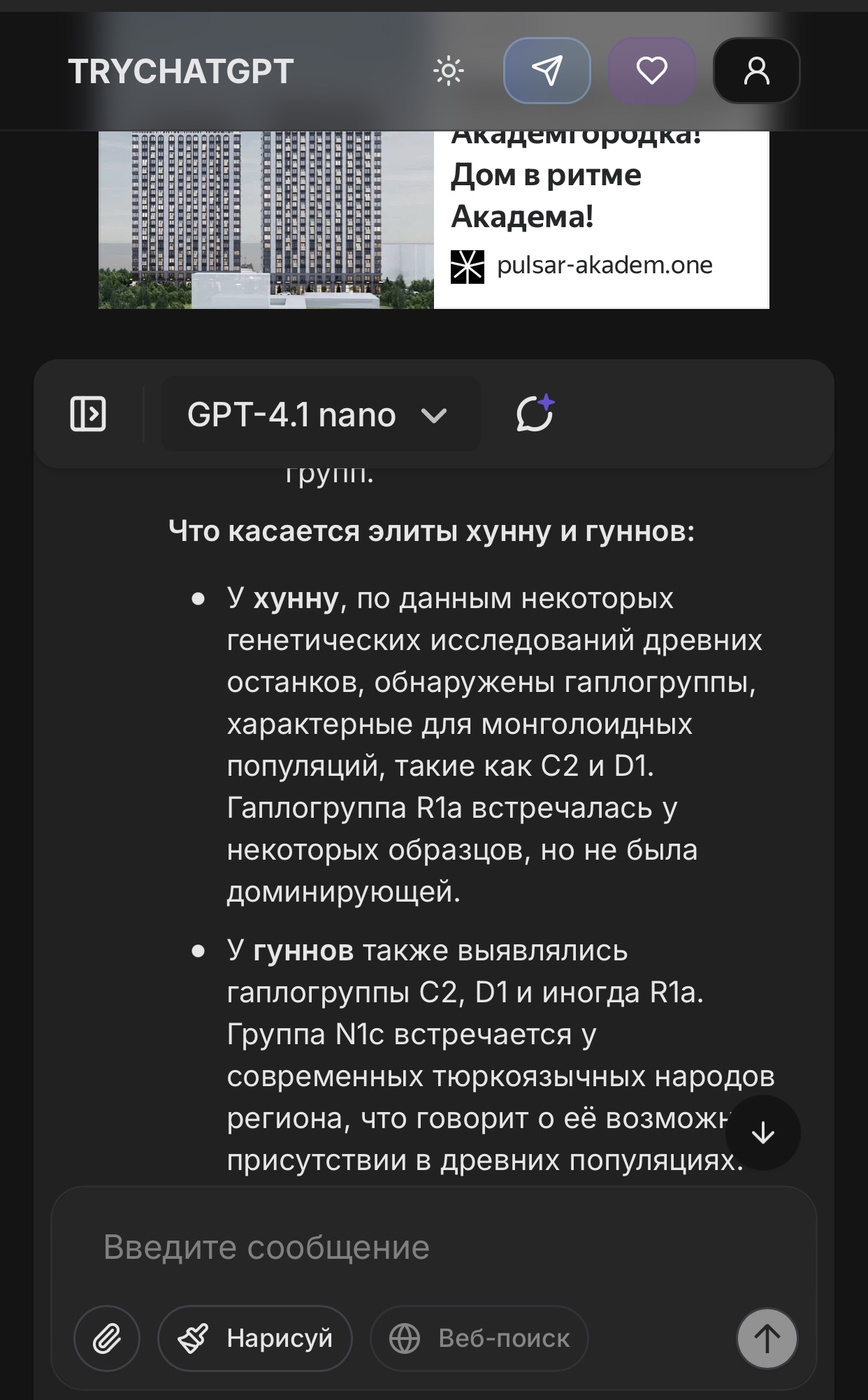Open the user profile button
The image size is (868, 1400).
757,71
